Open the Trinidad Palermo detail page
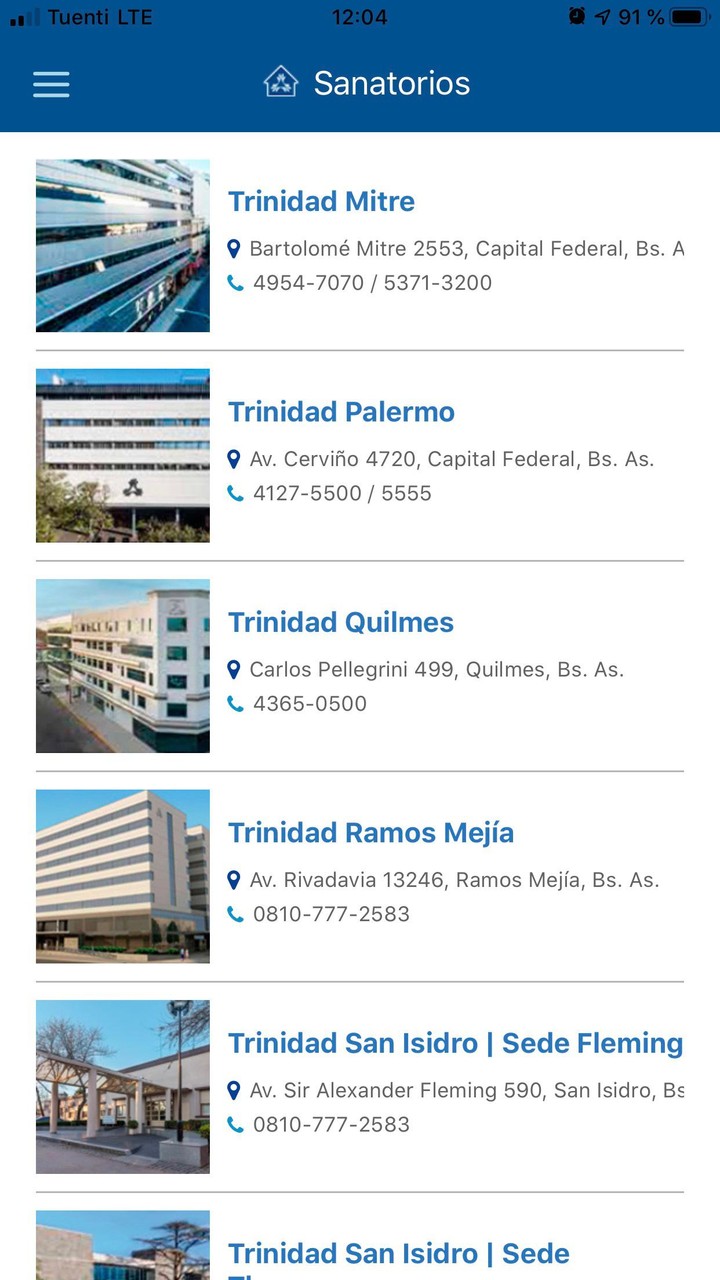 coord(340,411)
